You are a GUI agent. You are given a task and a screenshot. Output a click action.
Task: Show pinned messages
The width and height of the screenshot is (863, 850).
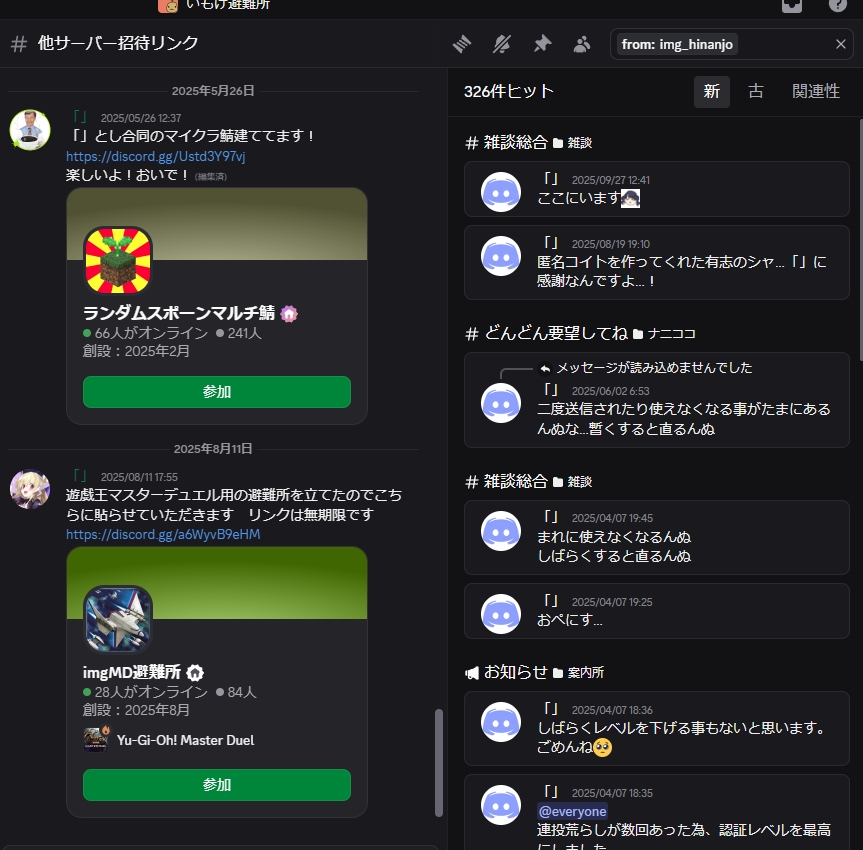pyautogui.click(x=542, y=44)
